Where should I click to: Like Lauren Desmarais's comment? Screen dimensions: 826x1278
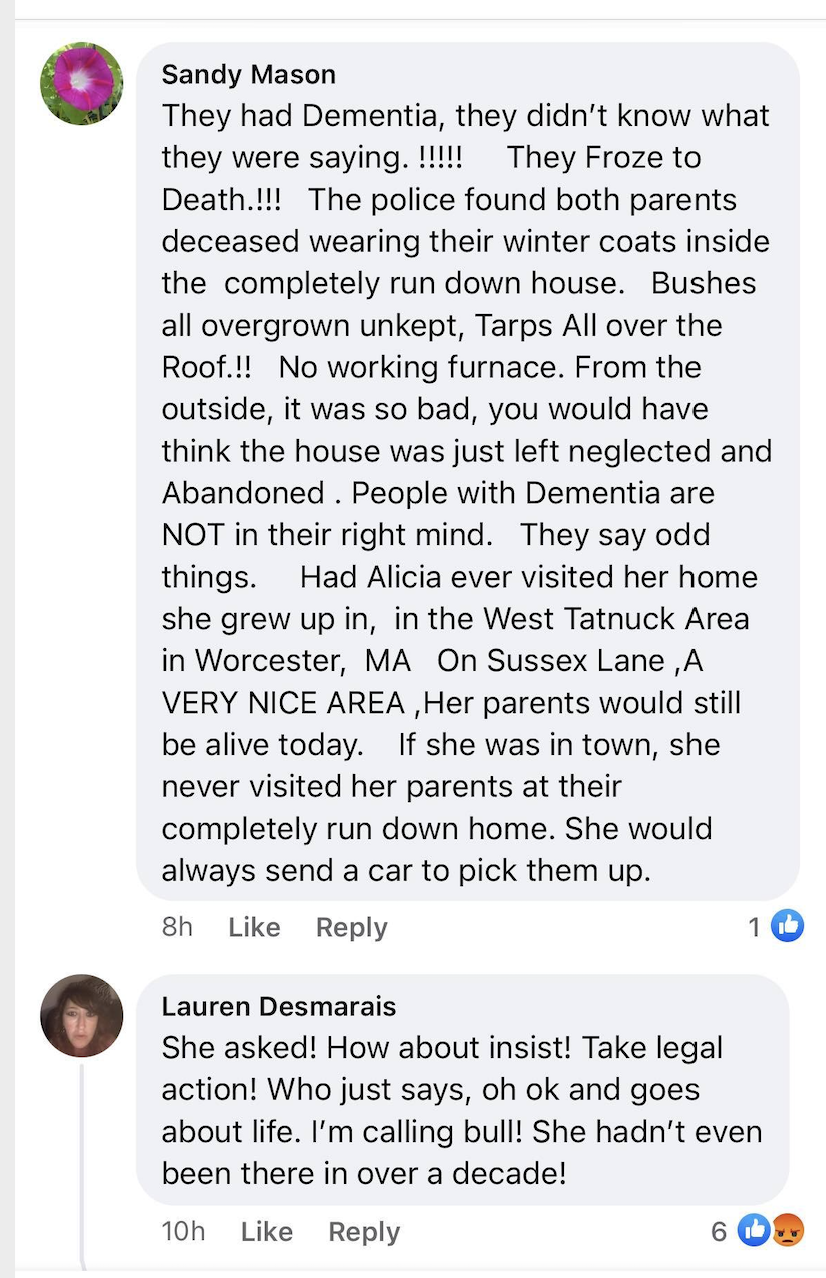click(266, 1231)
